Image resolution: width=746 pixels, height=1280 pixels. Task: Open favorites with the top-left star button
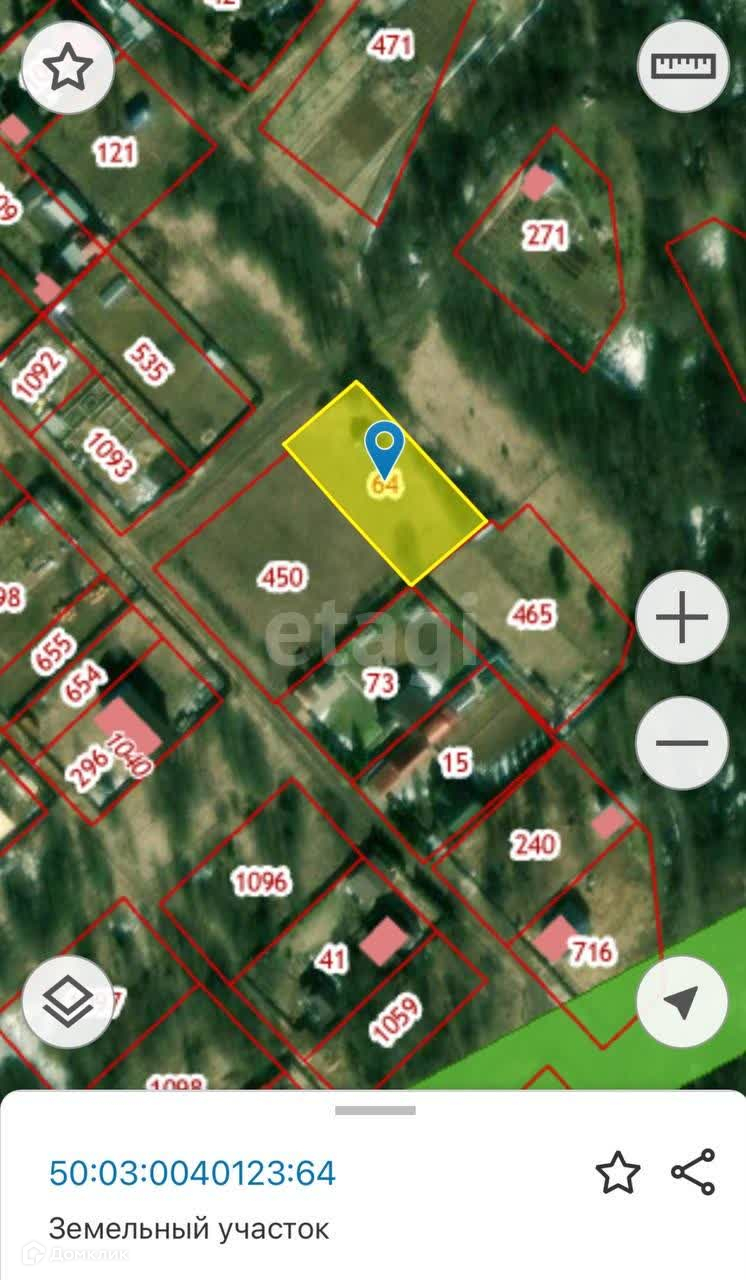click(x=68, y=68)
